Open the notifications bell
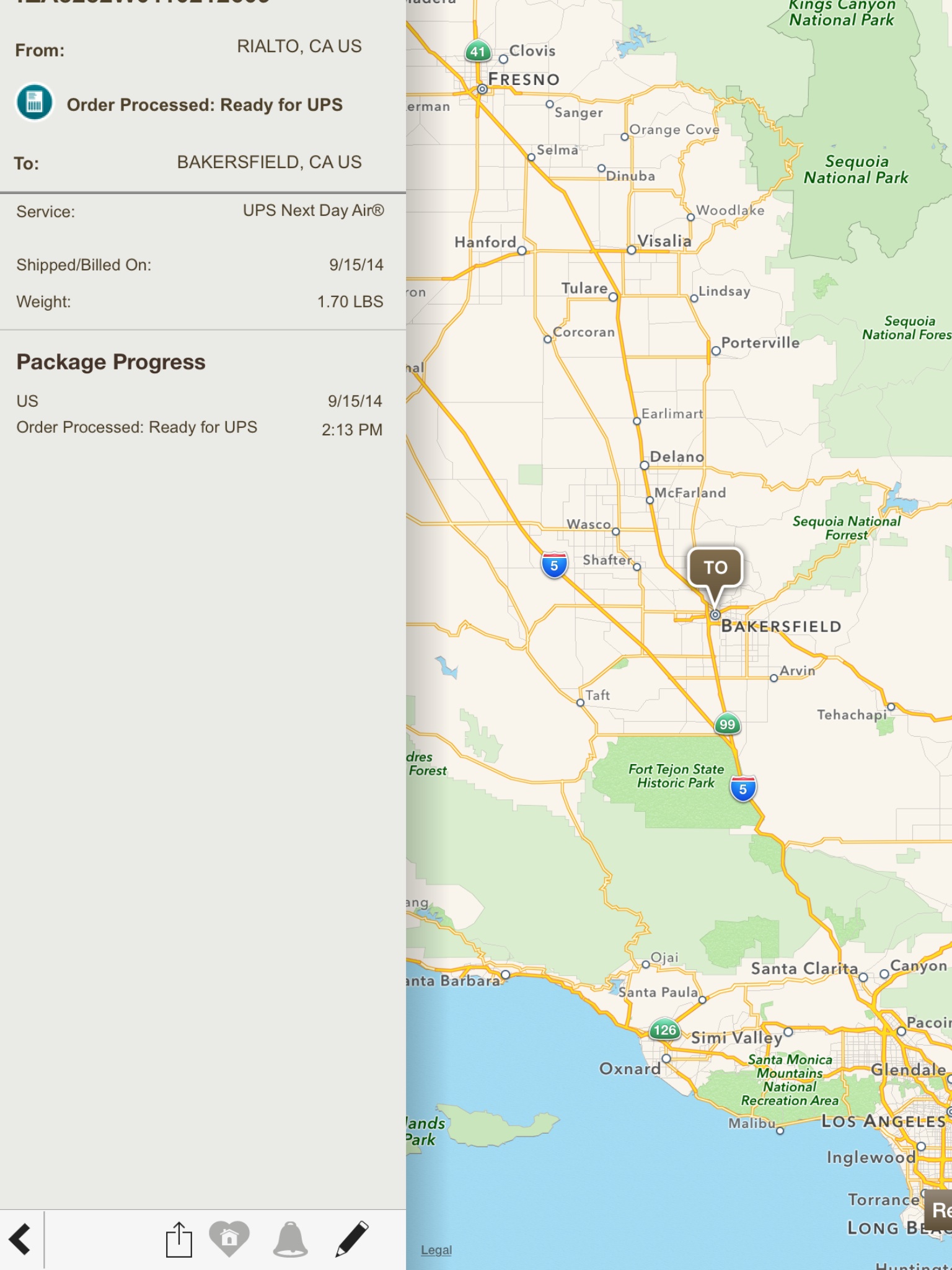The height and width of the screenshot is (1270, 952). (x=290, y=1239)
